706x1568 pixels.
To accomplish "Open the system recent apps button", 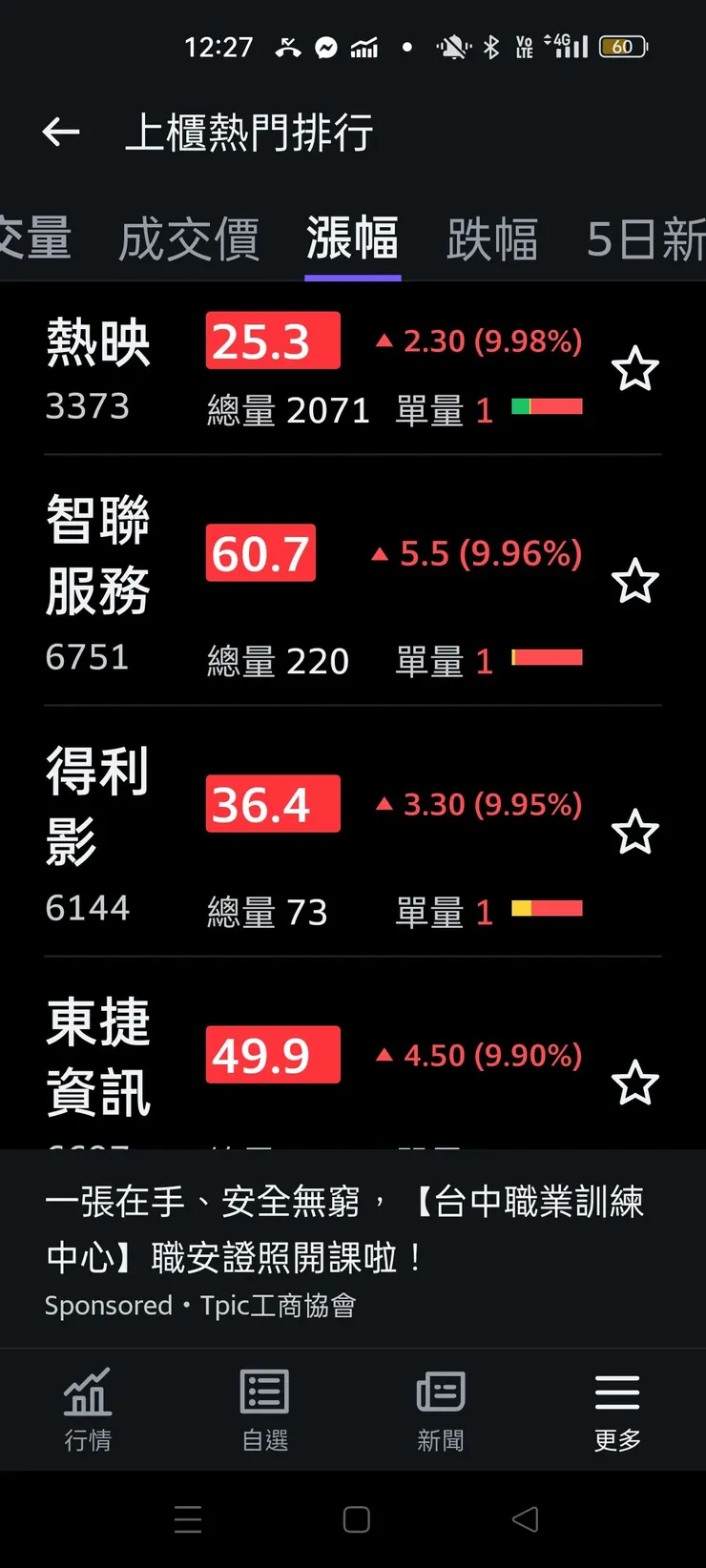I will [188, 1519].
